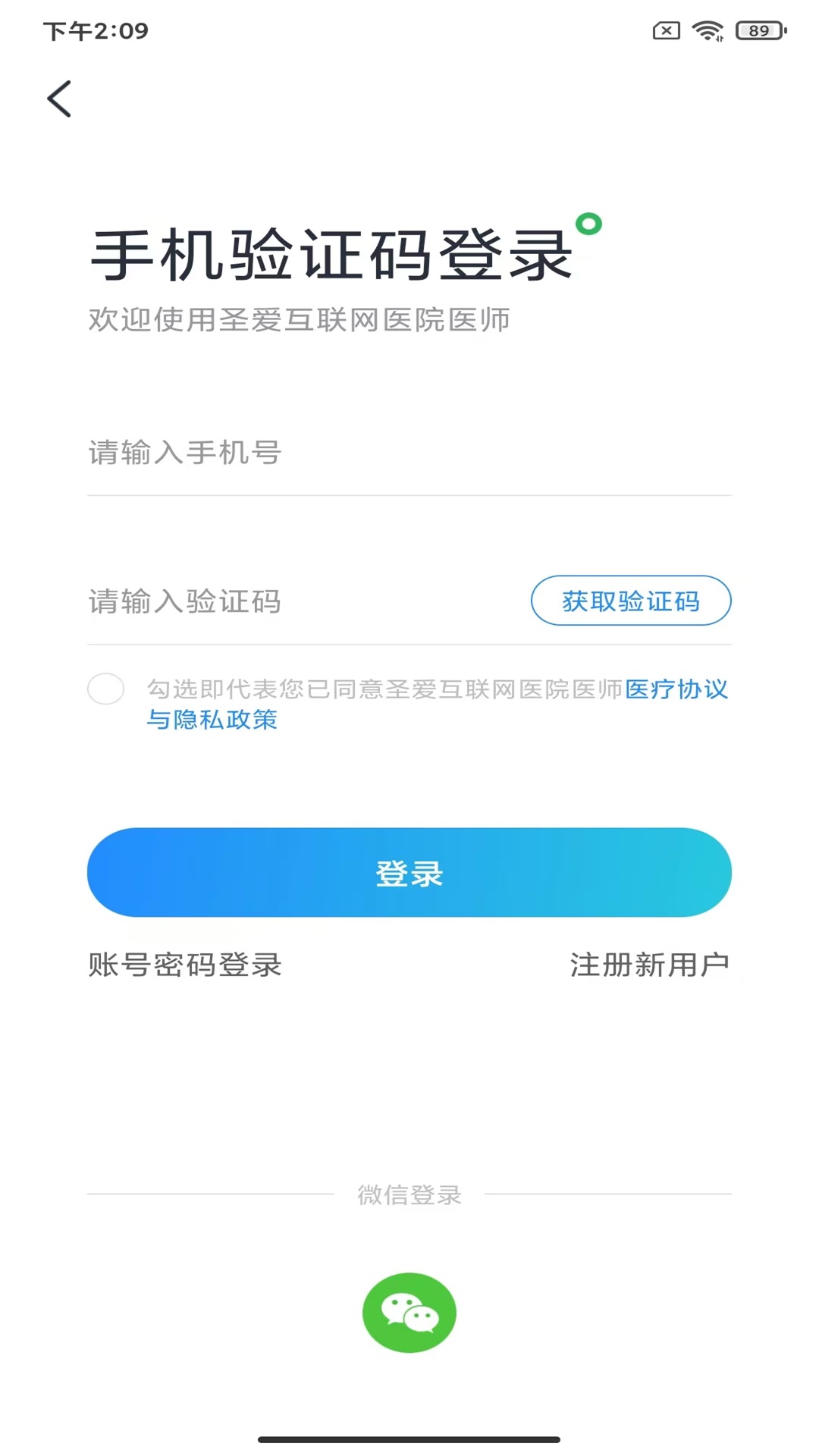
Task: Tap the battery indicator showing 89
Action: 758,30
